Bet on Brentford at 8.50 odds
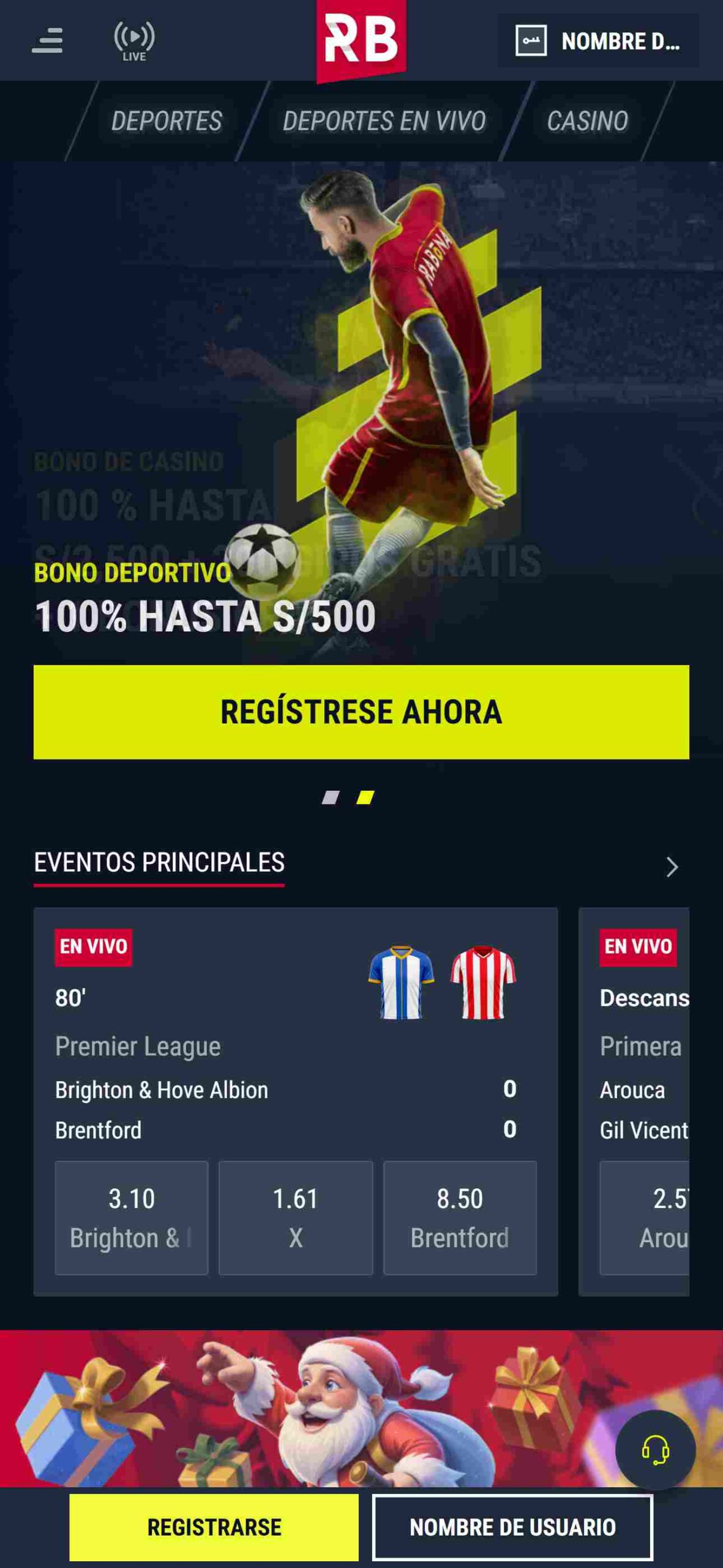Viewport: 723px width, 1568px height. [460, 1217]
